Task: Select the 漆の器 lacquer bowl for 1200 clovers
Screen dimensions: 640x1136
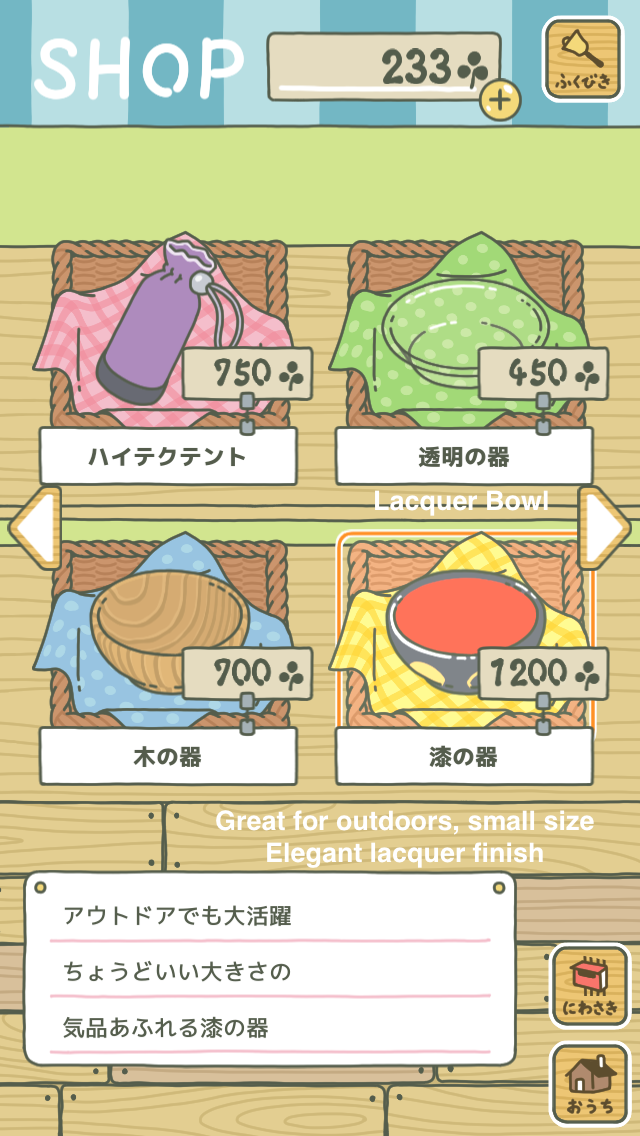Action: tap(464, 659)
